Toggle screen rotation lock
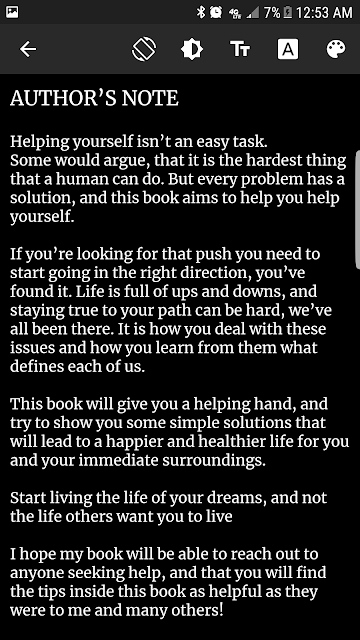 [144, 49]
